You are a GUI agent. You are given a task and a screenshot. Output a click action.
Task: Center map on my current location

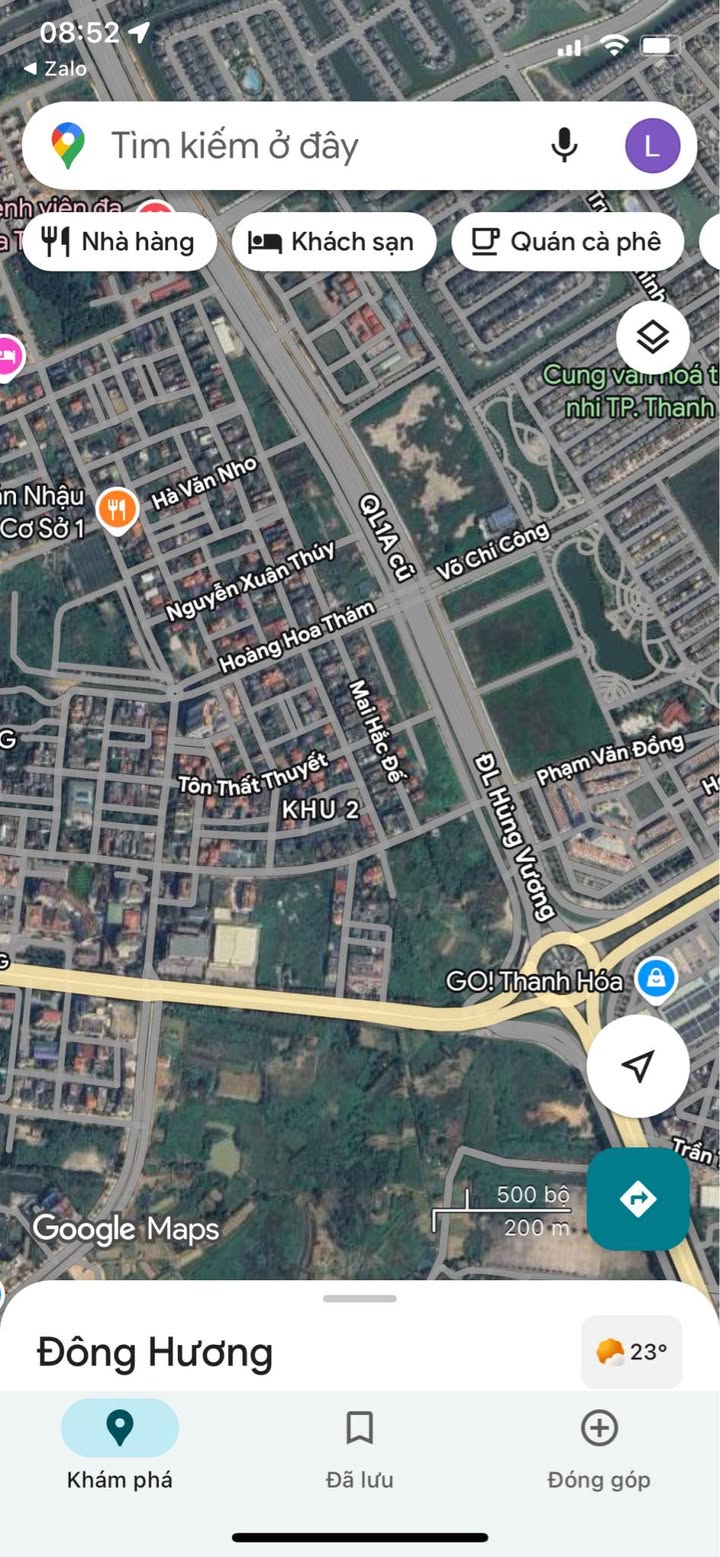click(638, 1065)
